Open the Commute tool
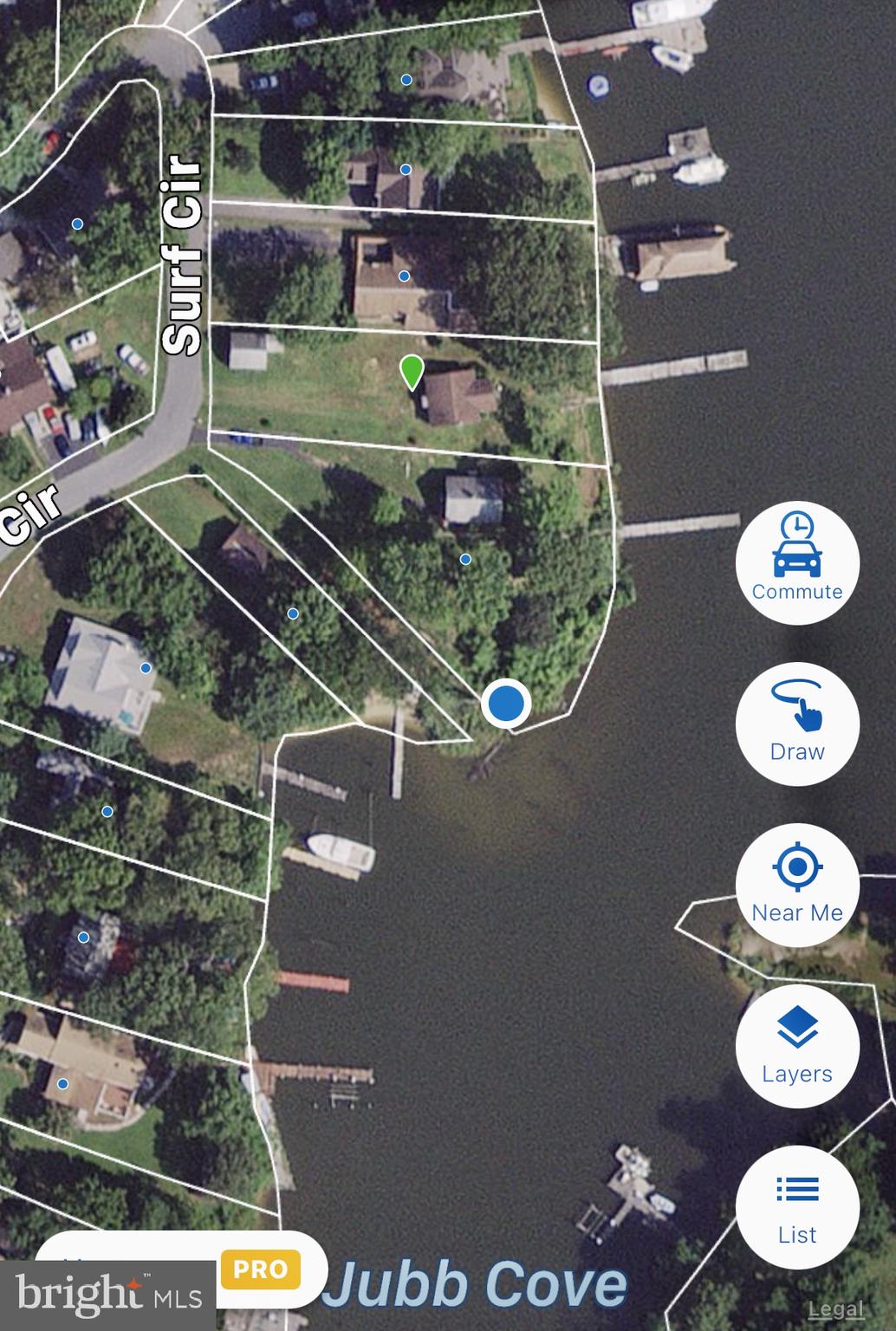Screen dimensions: 896x1331 [797, 562]
